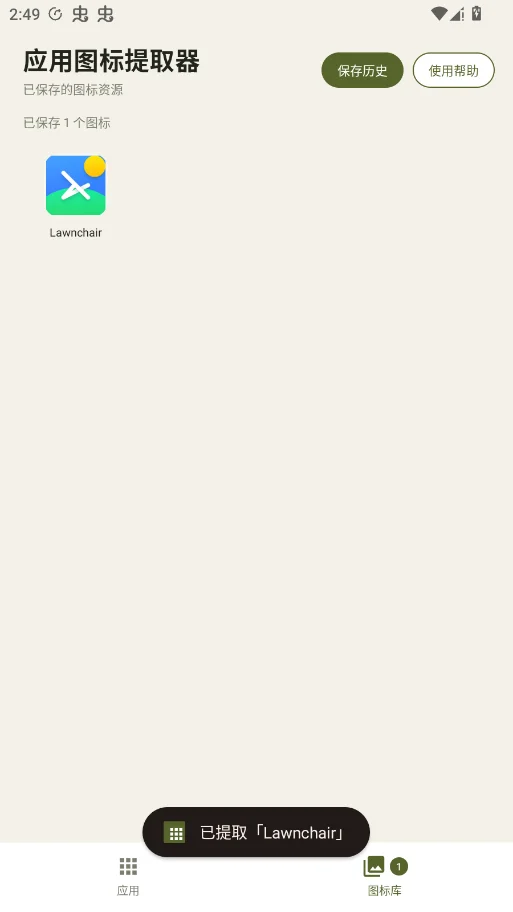
Task: Open the saved Lawnchair icon
Action: [76, 197]
